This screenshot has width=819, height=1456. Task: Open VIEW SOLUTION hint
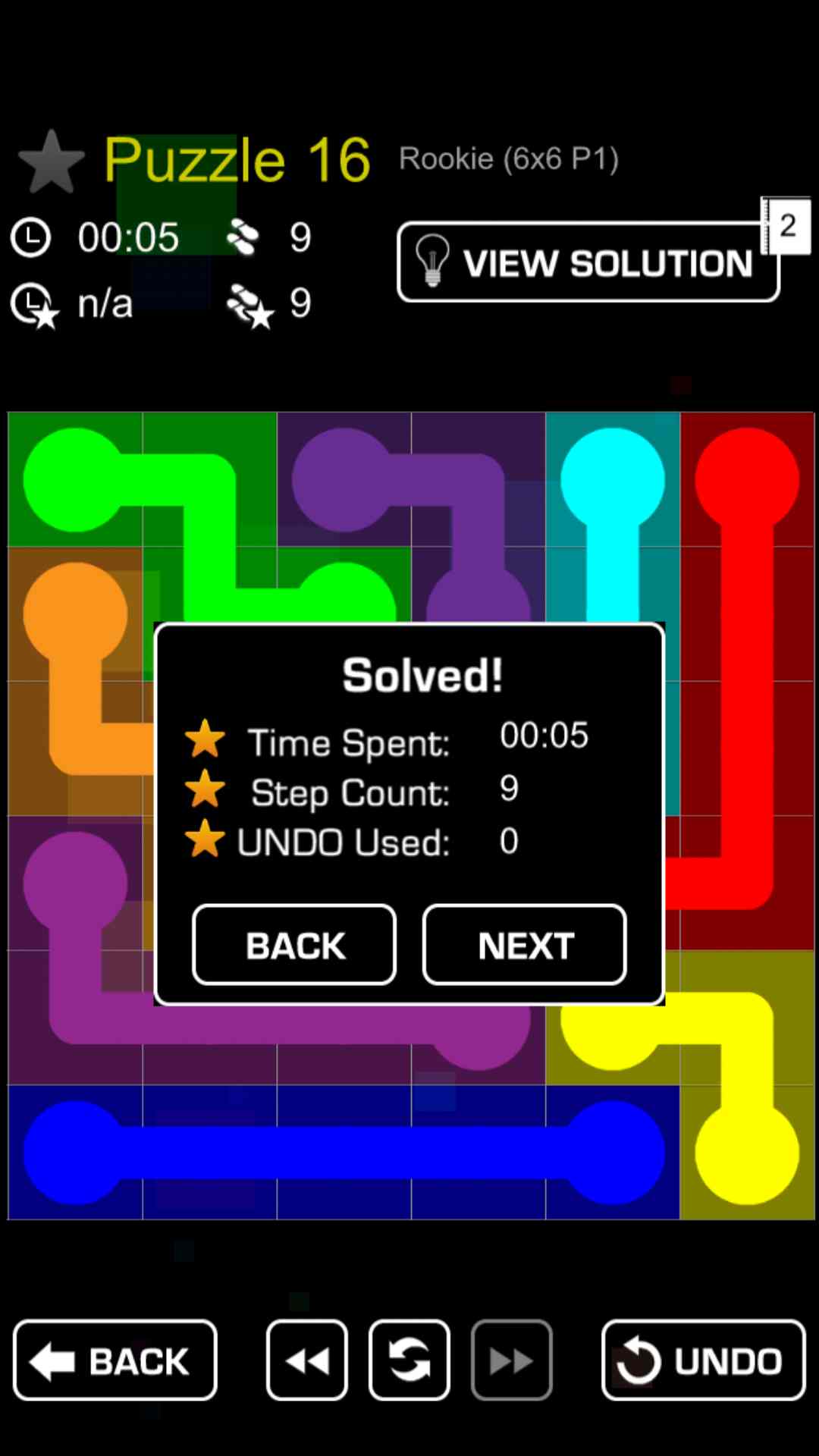point(588,262)
